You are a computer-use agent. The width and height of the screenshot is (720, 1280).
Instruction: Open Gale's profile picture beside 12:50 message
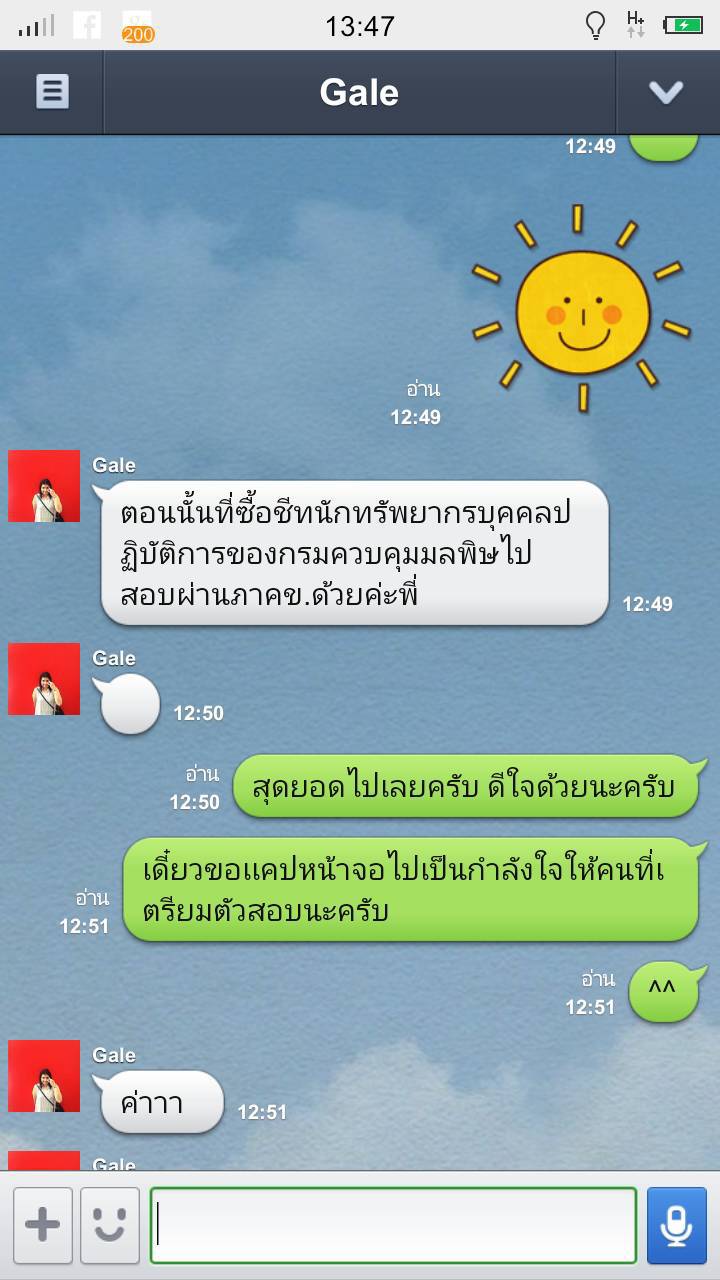pyautogui.click(x=44, y=679)
